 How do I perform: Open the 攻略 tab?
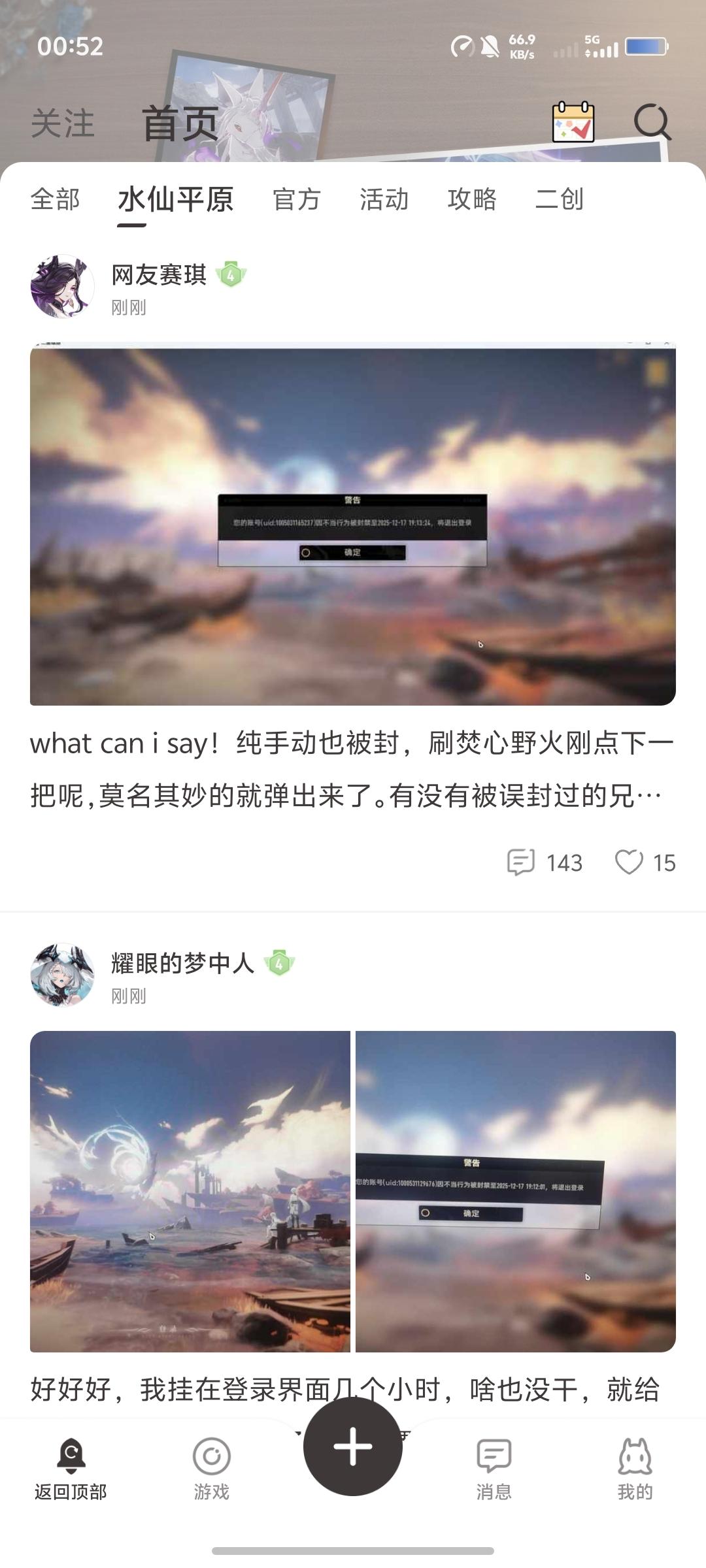[472, 199]
